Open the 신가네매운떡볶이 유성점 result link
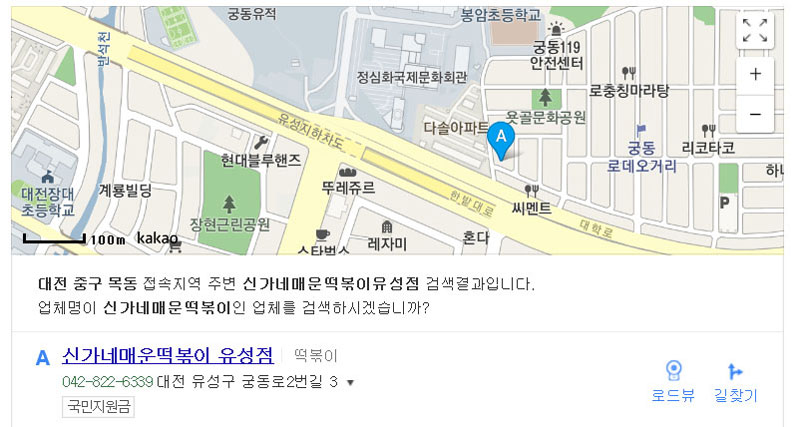 click(x=167, y=356)
